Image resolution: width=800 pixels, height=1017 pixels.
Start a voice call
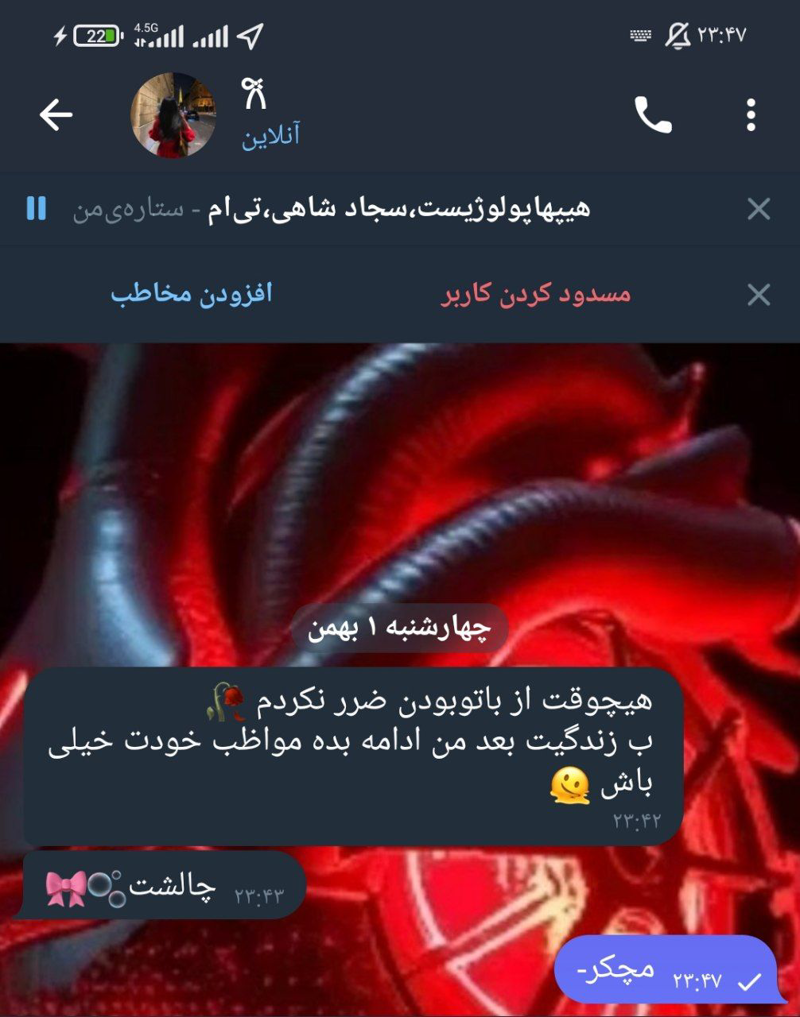653,116
